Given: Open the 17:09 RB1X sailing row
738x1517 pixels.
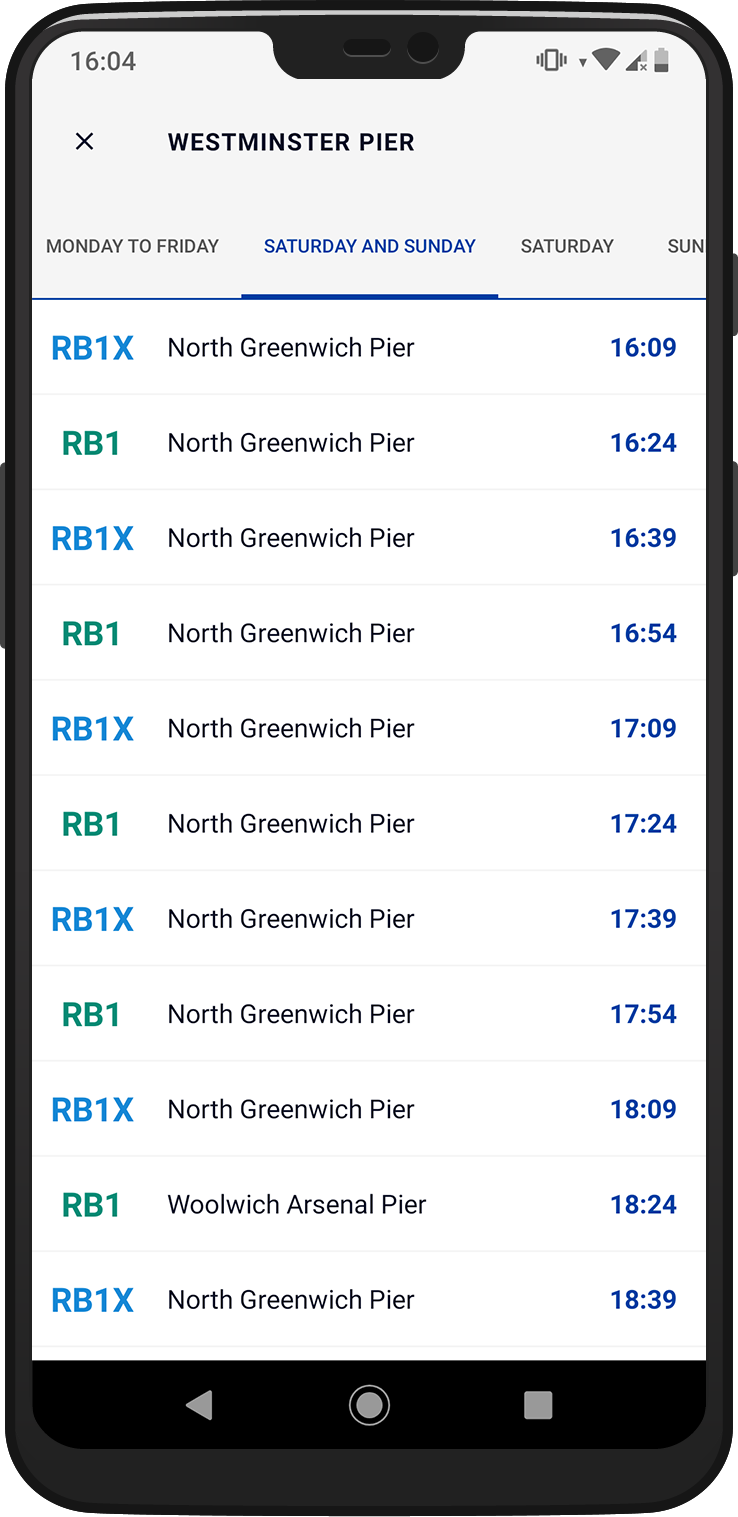Looking at the screenshot, I should (x=369, y=728).
